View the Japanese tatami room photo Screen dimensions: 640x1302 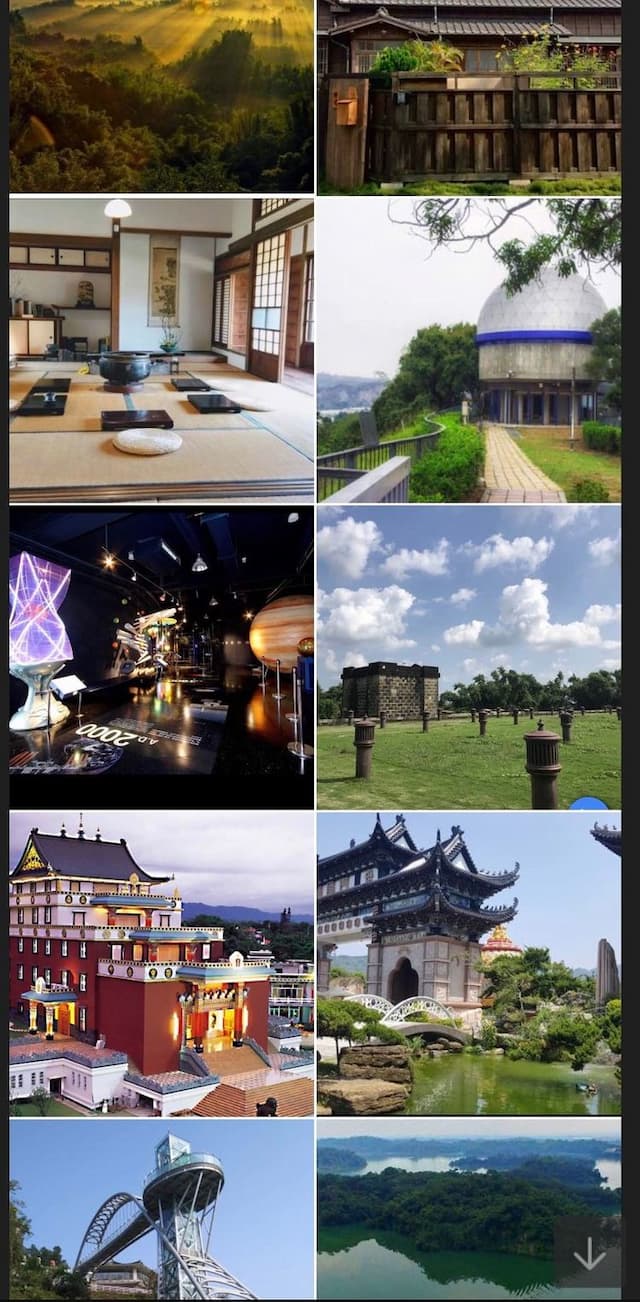tap(161, 349)
